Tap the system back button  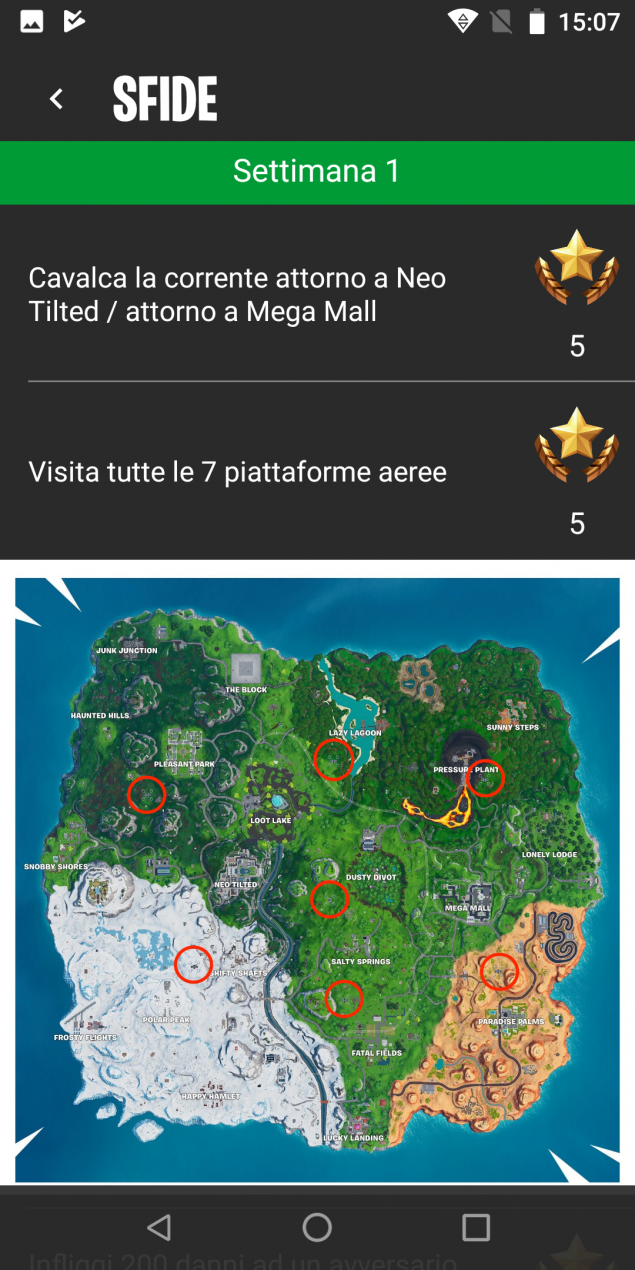pyautogui.click(x=159, y=1227)
